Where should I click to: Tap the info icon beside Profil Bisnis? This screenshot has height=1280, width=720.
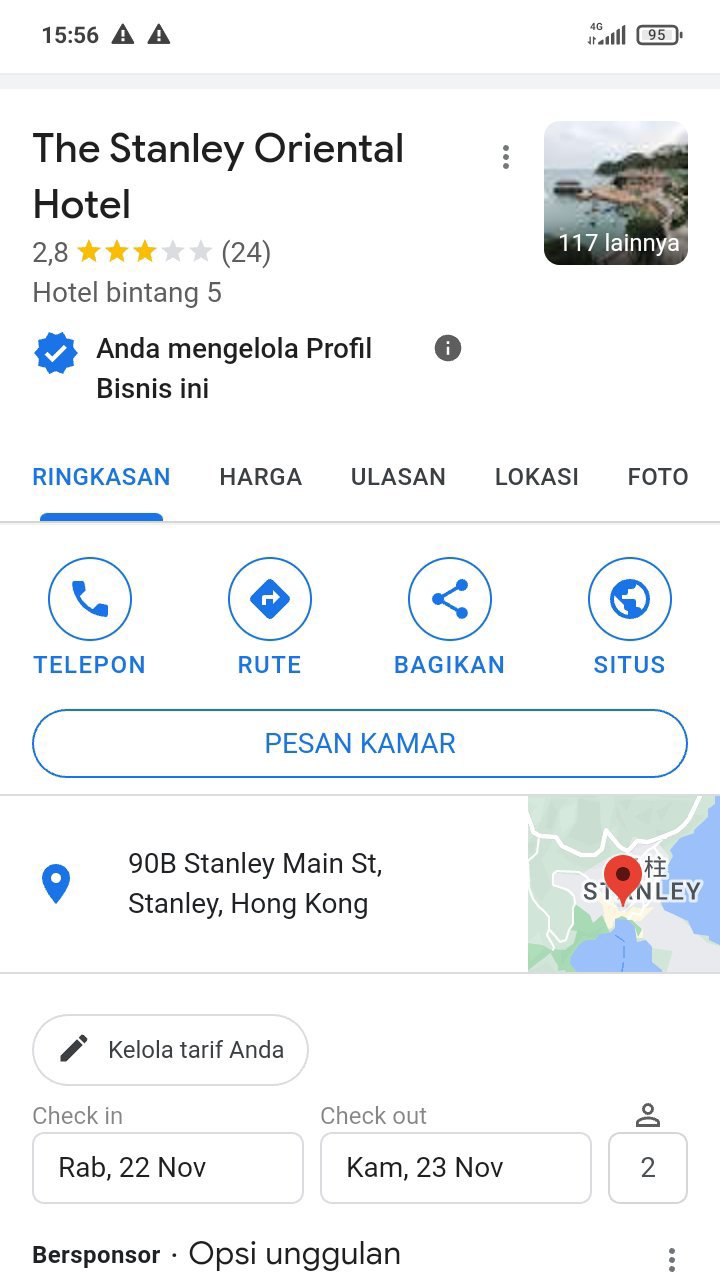click(448, 348)
